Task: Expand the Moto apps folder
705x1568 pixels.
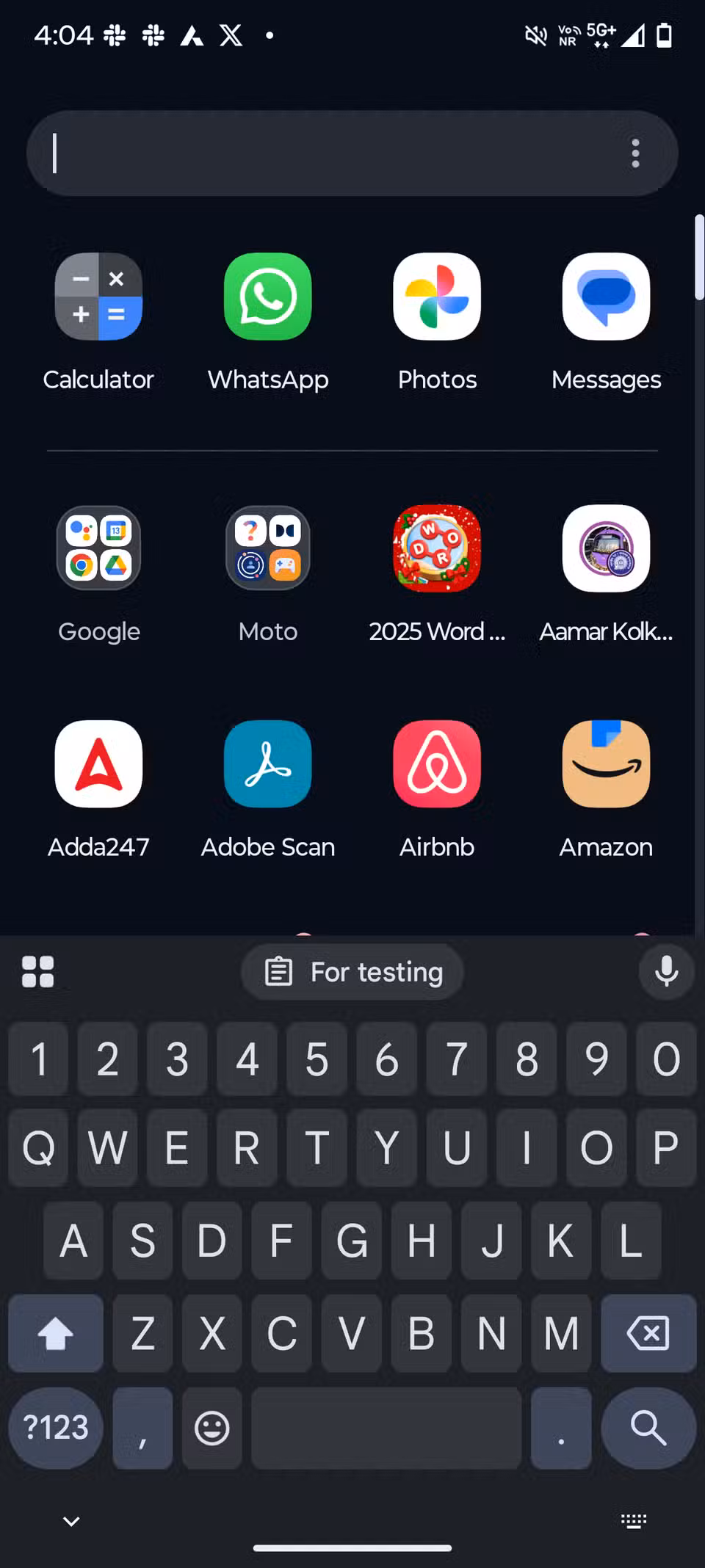Action: [267, 548]
